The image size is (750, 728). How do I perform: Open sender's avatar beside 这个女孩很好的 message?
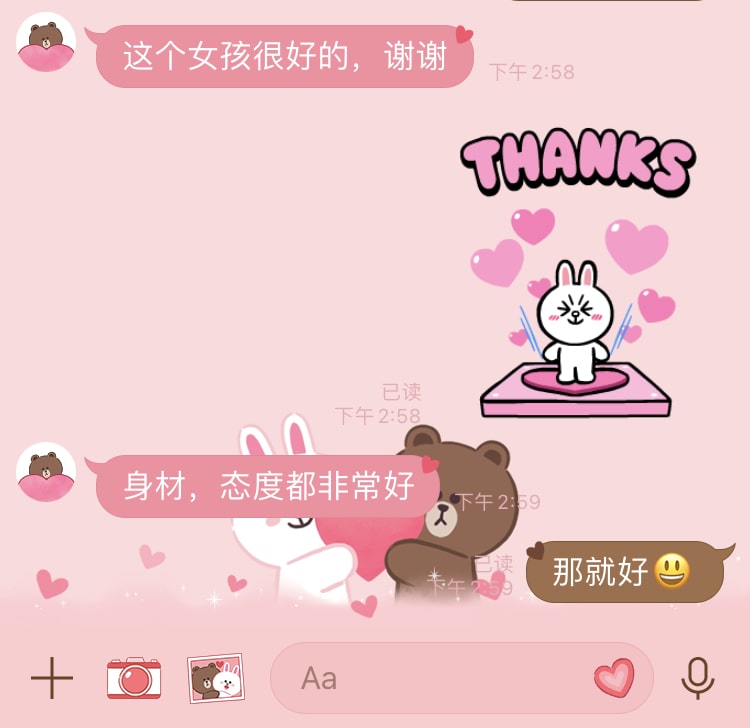(46, 42)
